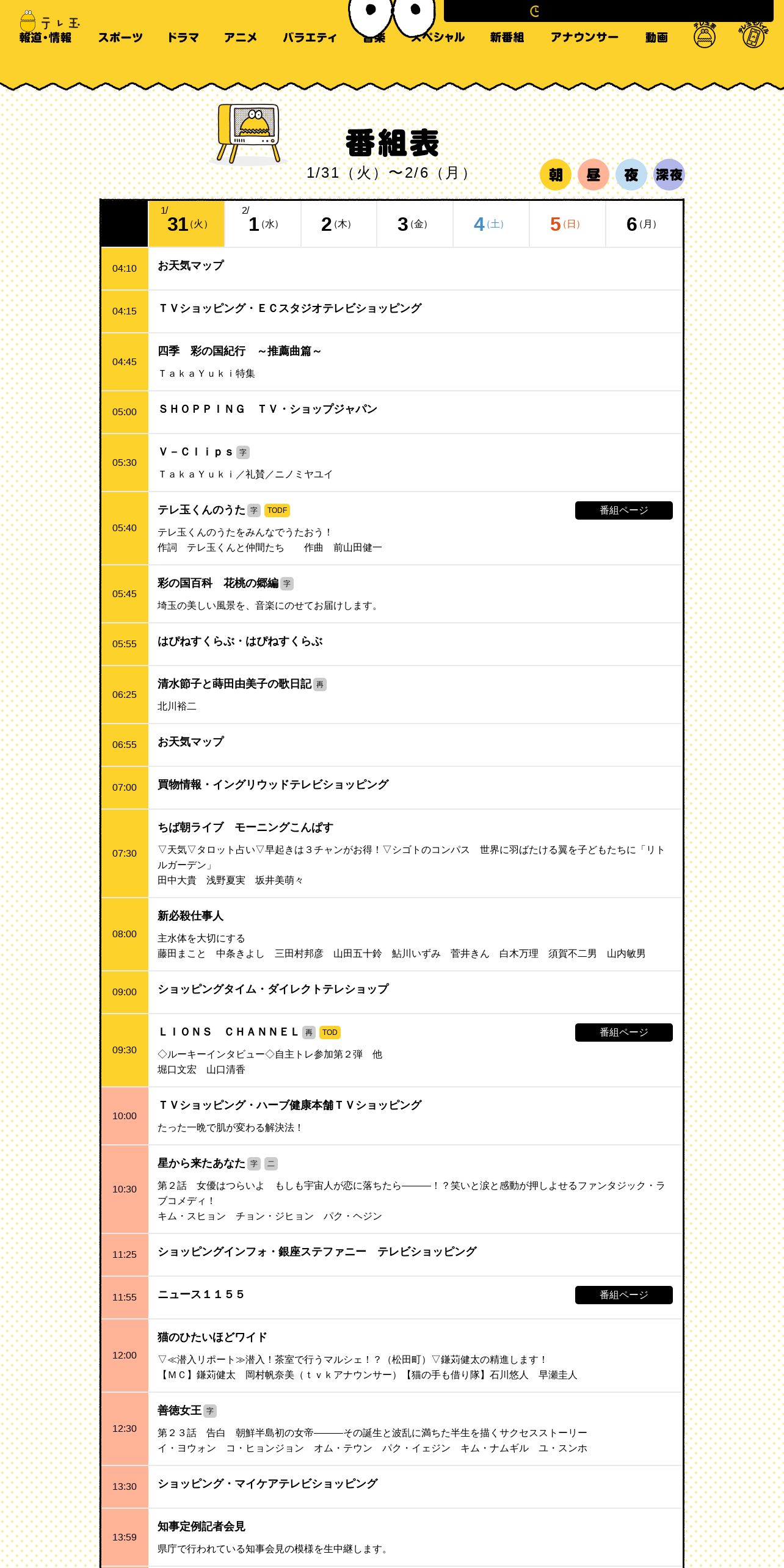The width and height of the screenshot is (784, 1568).
Task: Open 番組ページ for テレ玉くんのうた
Action: pos(623,510)
